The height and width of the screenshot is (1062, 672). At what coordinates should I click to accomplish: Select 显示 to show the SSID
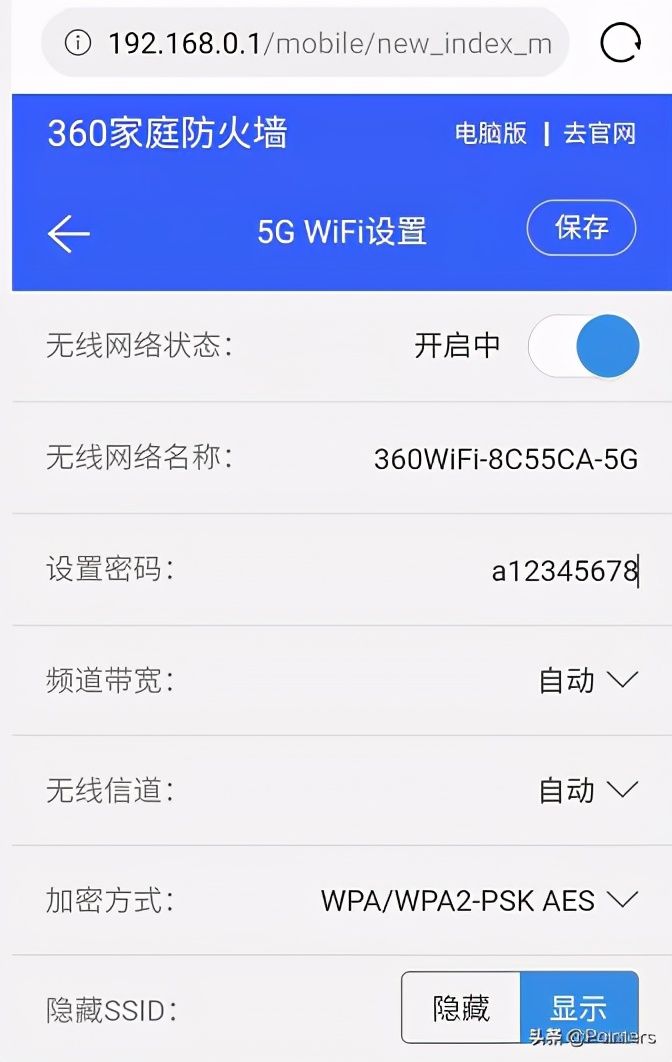(578, 1007)
